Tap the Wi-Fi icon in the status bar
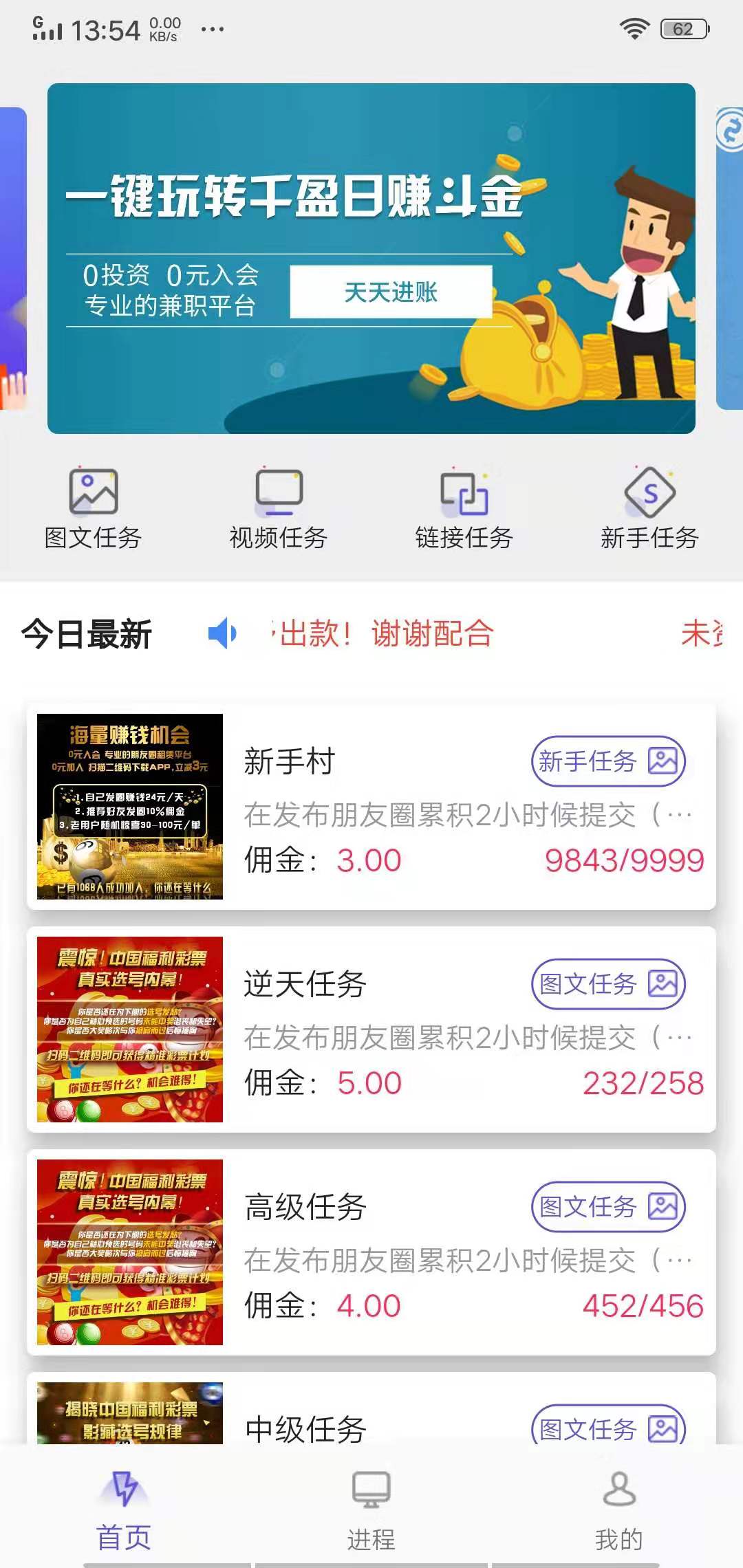This screenshot has width=743, height=1568. coord(634,27)
